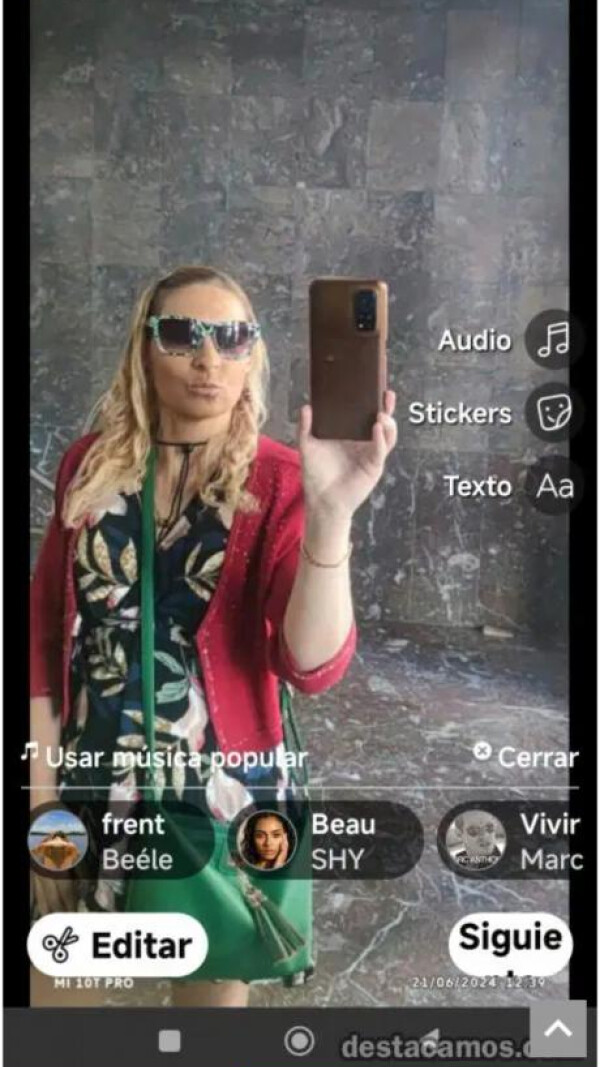Add Stickers to the story
The height and width of the screenshot is (1067, 600).
coord(553,413)
